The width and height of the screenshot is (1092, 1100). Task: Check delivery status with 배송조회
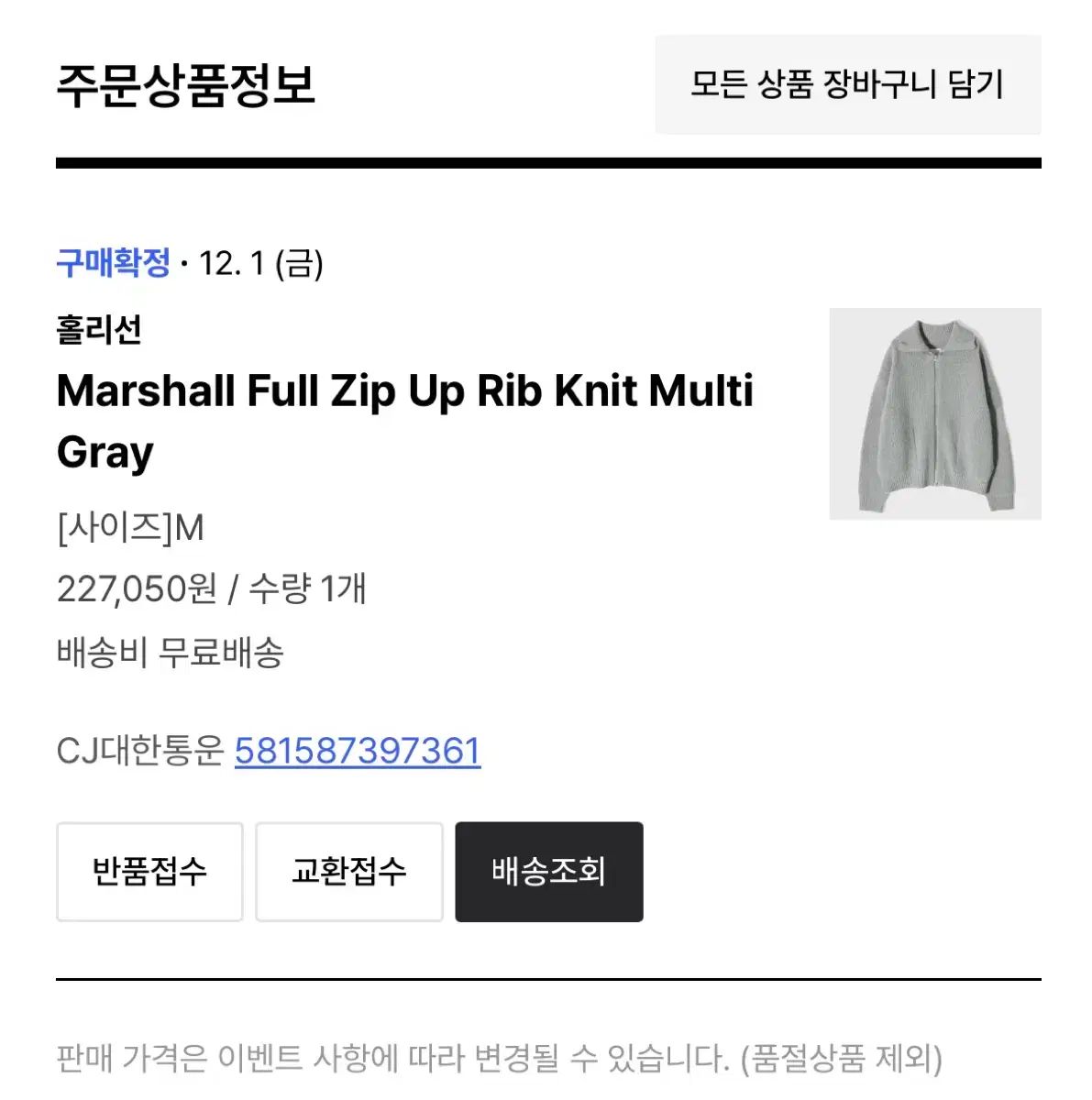(548, 871)
